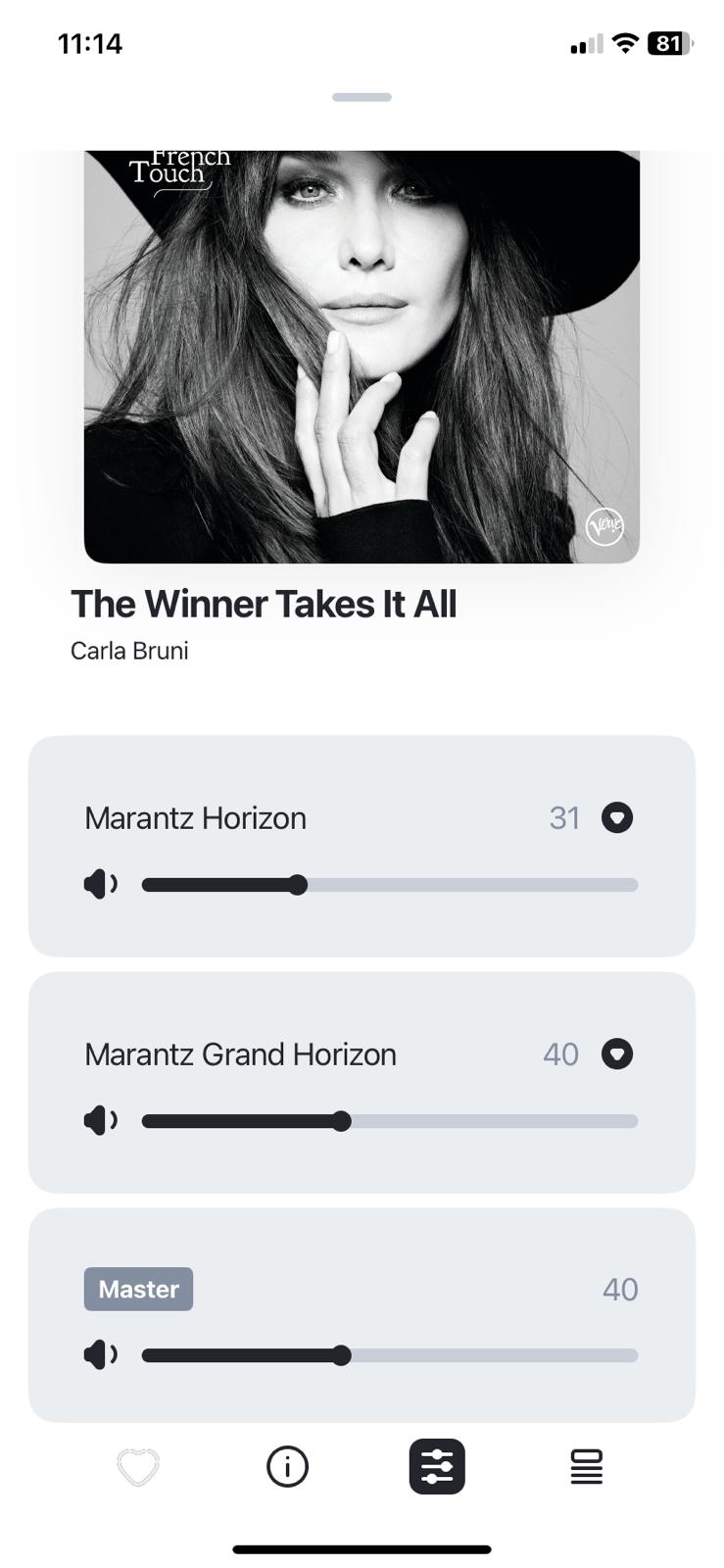Mute Marantz Horizon speaker

click(x=100, y=885)
